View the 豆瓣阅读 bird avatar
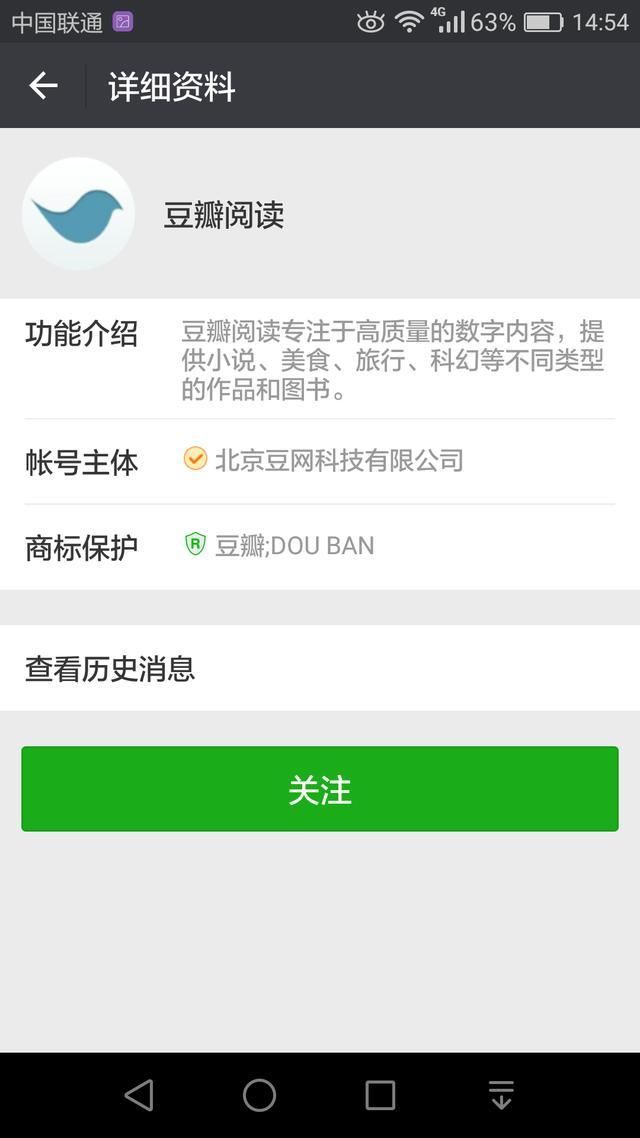 (78, 214)
